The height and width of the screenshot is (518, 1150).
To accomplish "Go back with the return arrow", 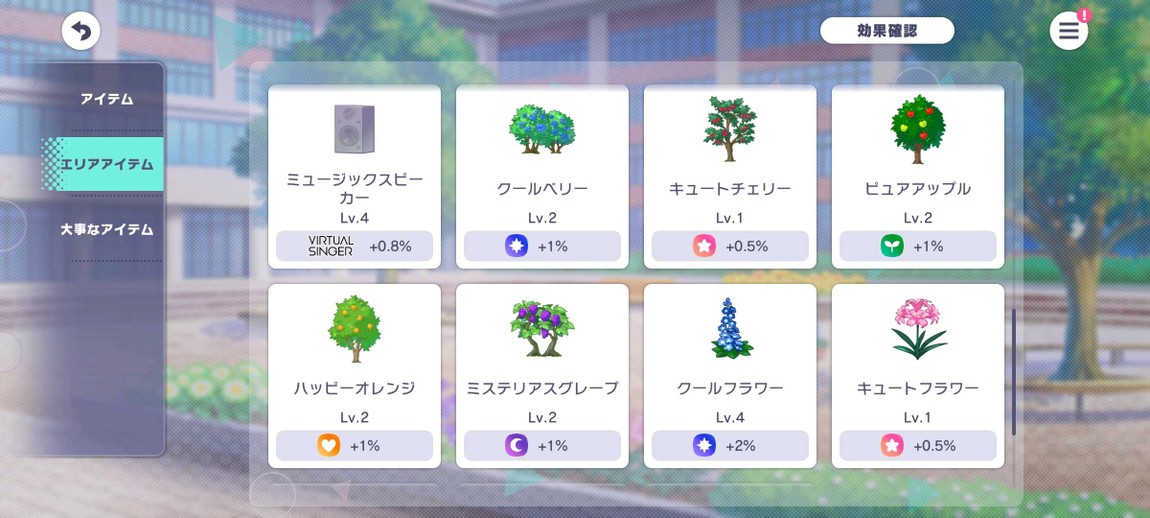I will click(x=81, y=31).
